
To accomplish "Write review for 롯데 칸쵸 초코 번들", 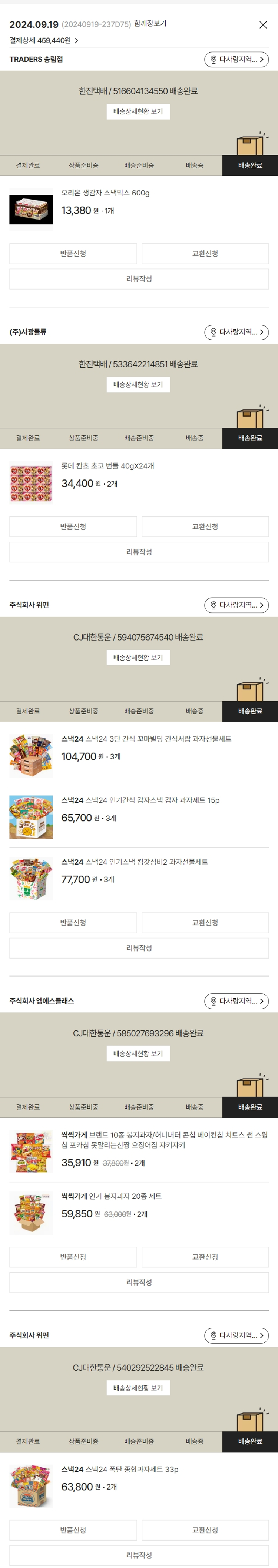I will [x=139, y=552].
